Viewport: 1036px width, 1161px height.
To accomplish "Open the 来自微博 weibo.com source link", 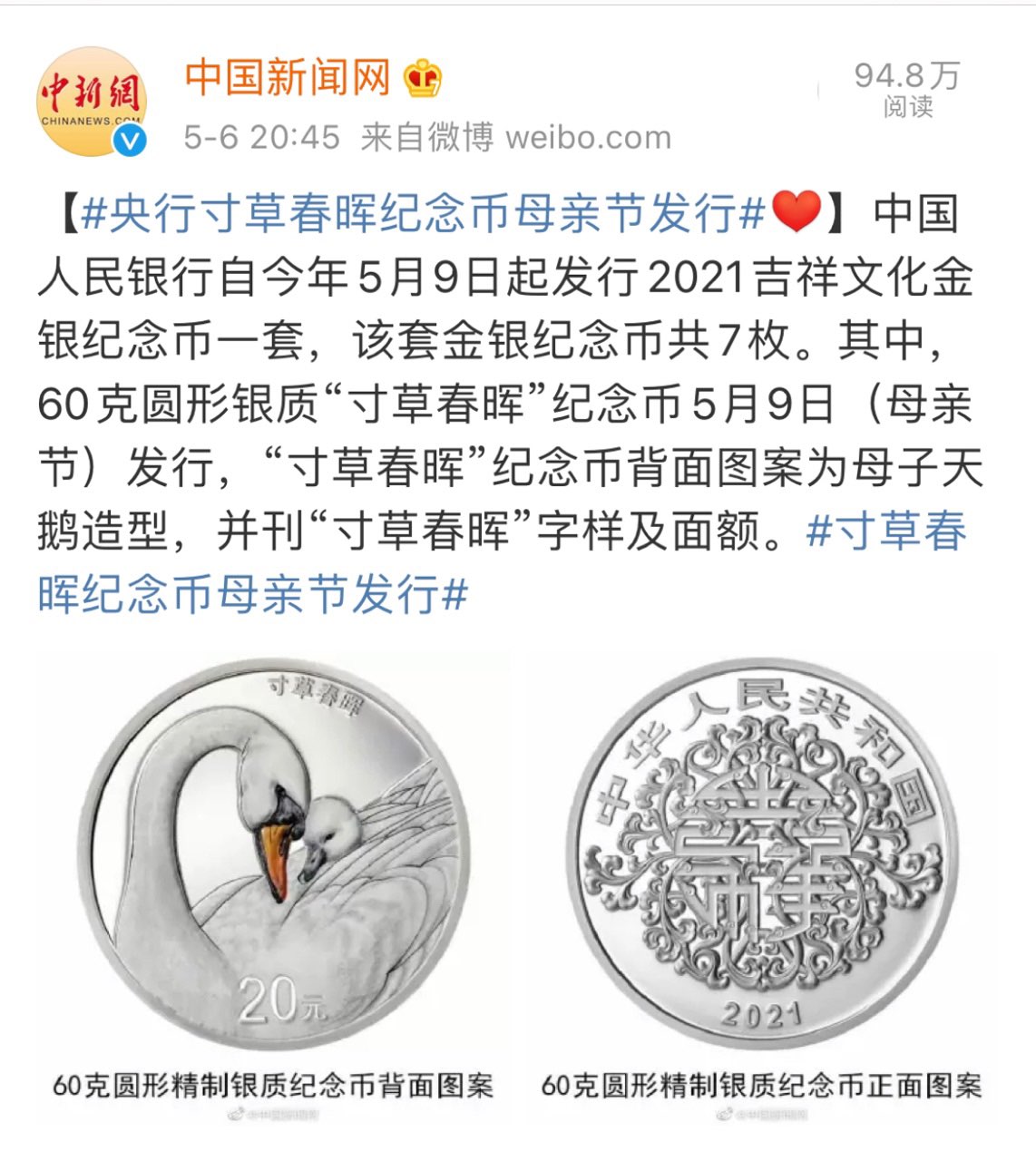I will point(516,138).
